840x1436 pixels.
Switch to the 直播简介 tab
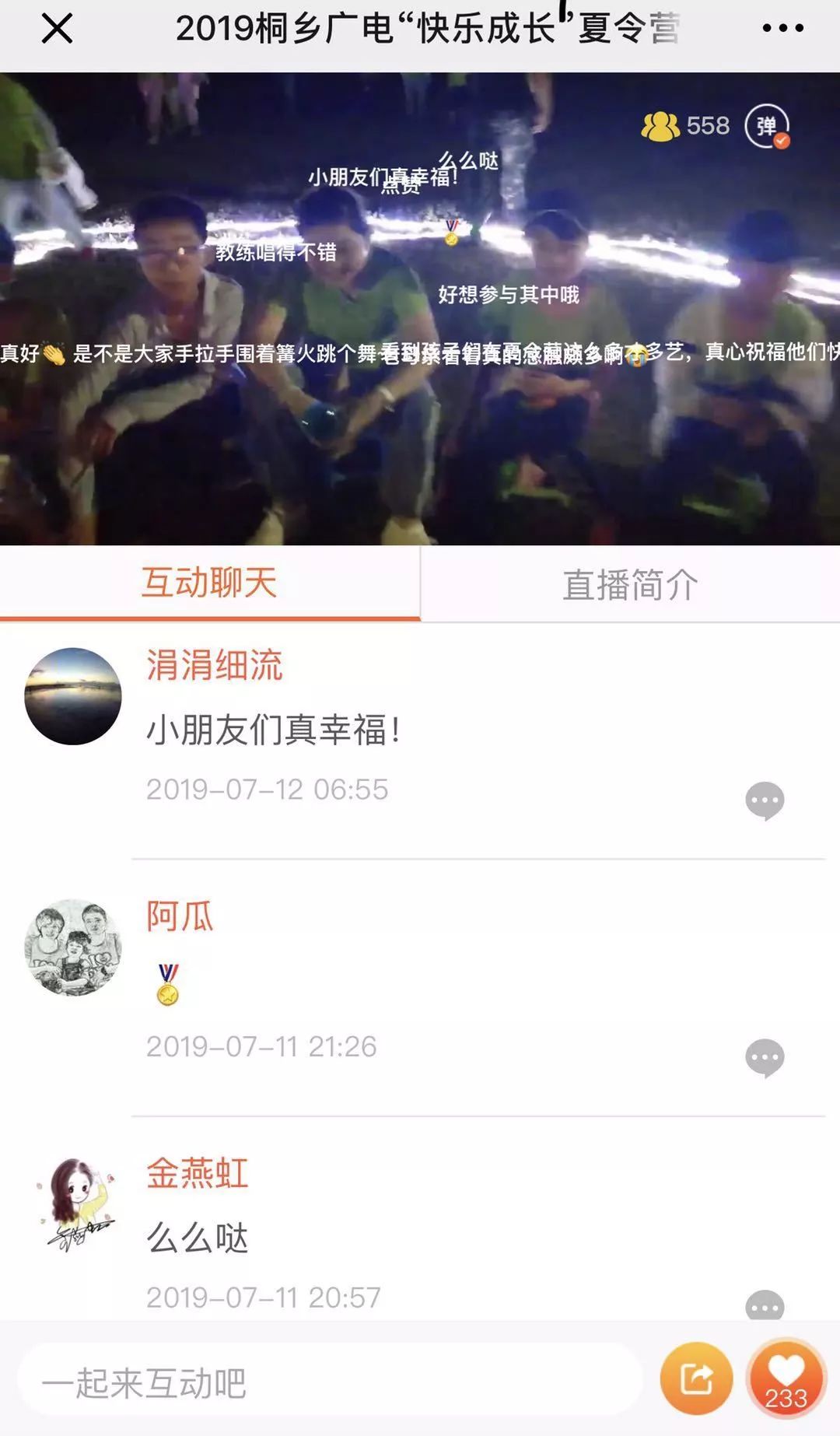(x=630, y=585)
